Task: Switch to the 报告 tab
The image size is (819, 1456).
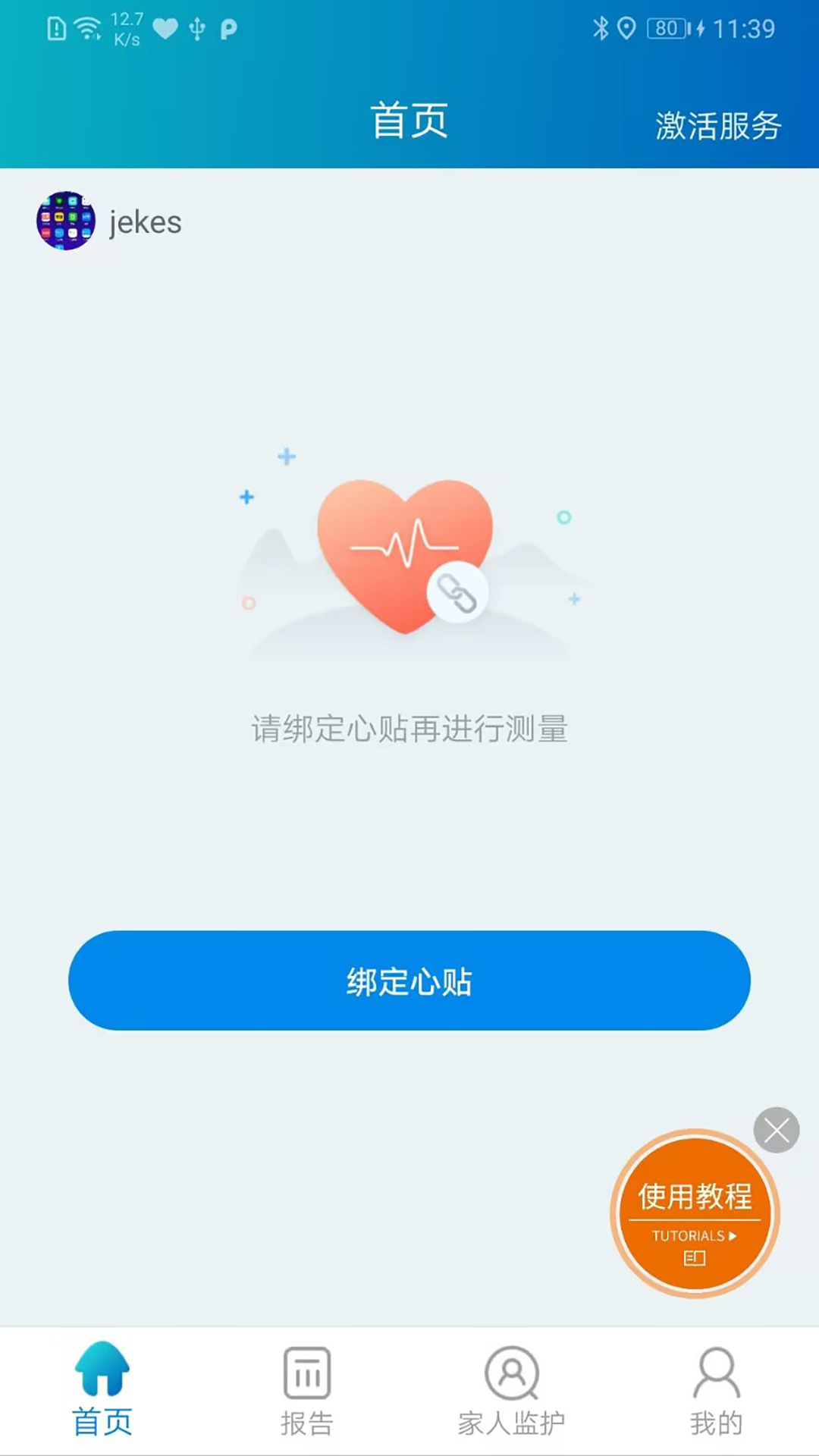Action: tap(306, 1391)
